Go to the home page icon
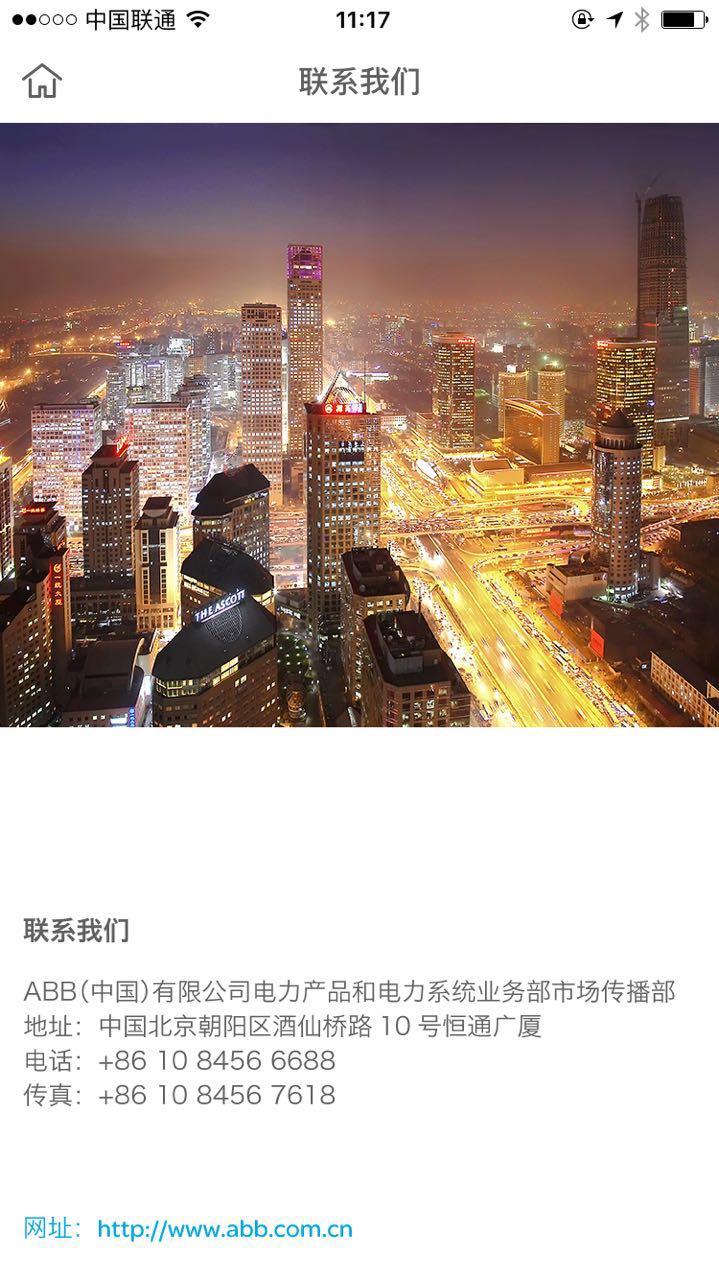This screenshot has height=1280, width=719. (x=42, y=81)
